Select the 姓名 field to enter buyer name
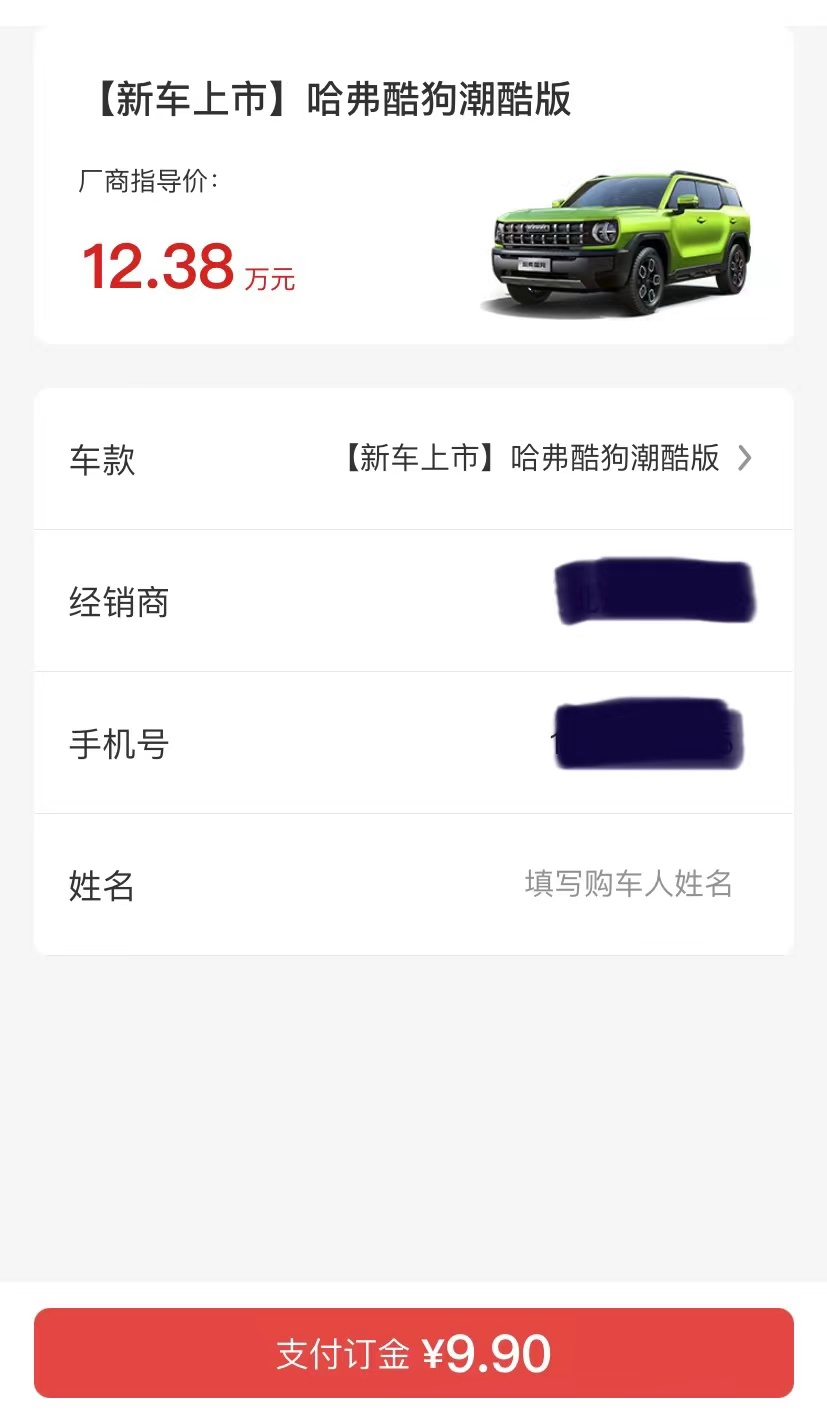 tap(414, 883)
